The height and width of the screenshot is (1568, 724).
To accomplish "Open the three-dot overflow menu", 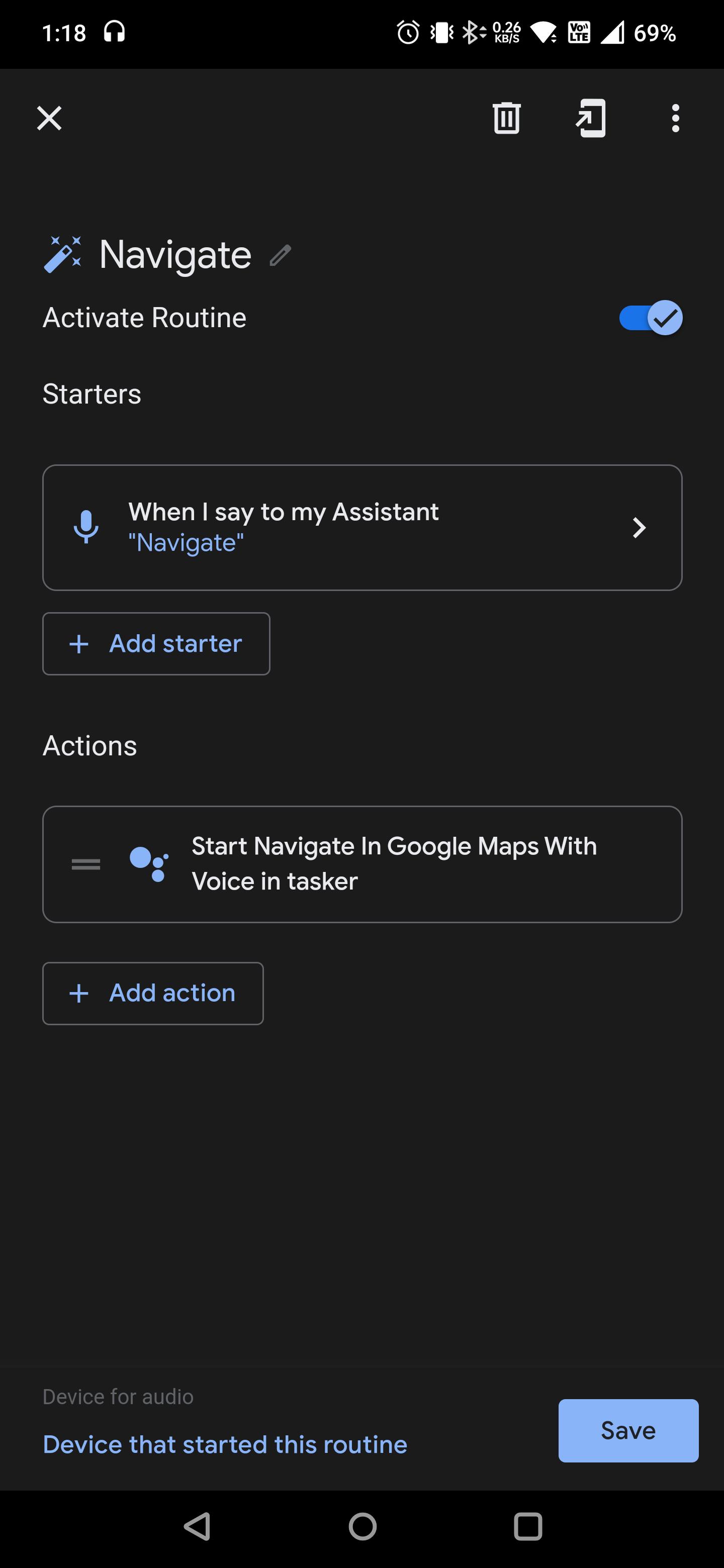I will pos(675,118).
